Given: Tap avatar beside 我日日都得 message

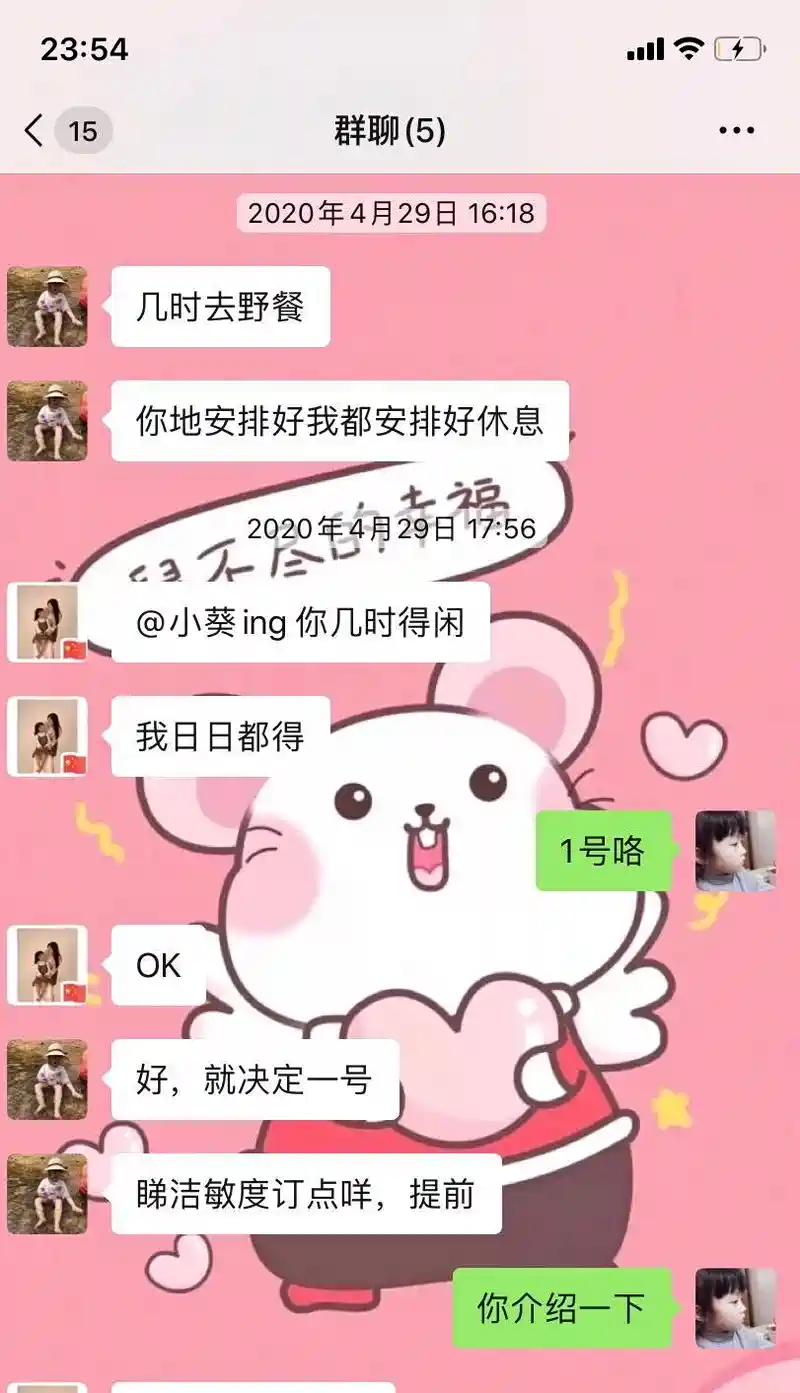Looking at the screenshot, I should click(47, 736).
